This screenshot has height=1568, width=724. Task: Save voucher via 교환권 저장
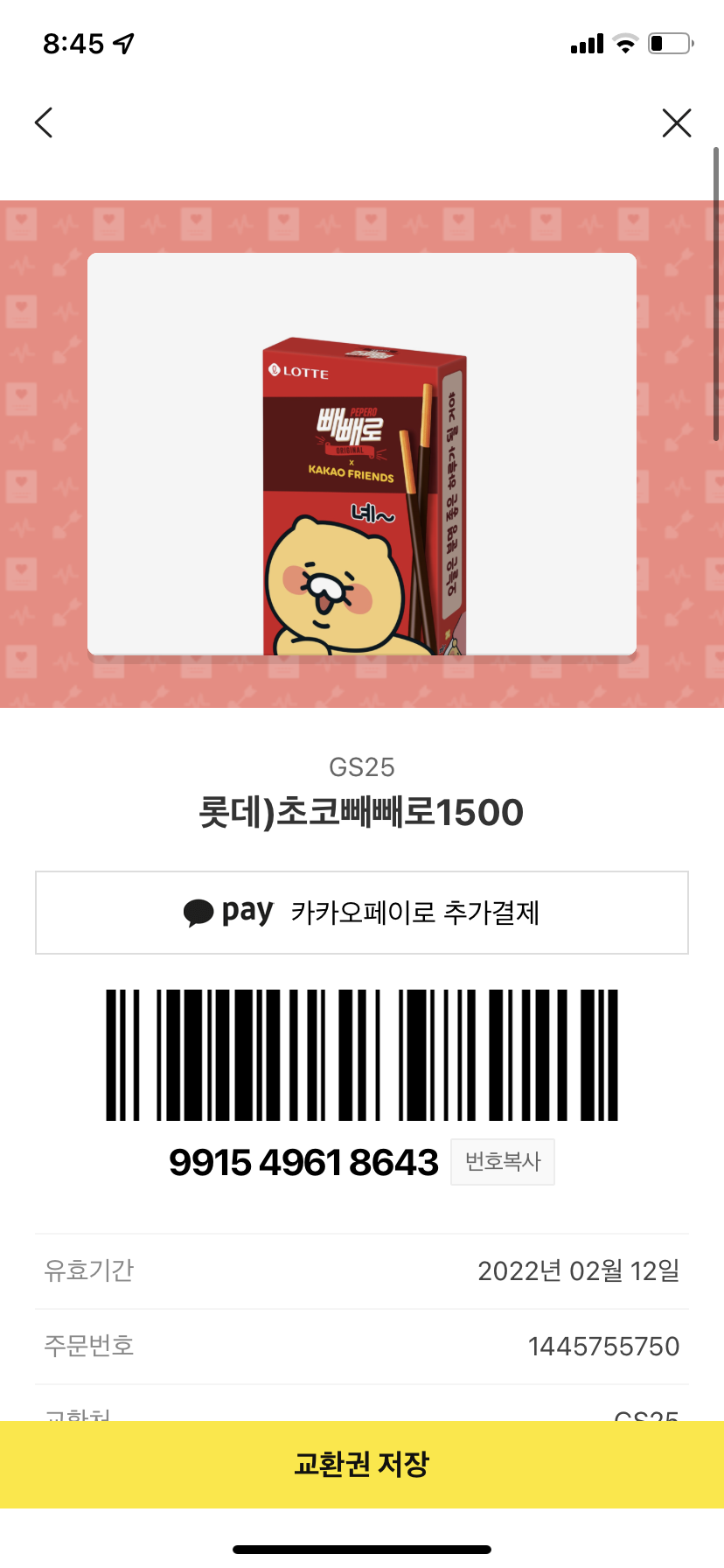[362, 1464]
